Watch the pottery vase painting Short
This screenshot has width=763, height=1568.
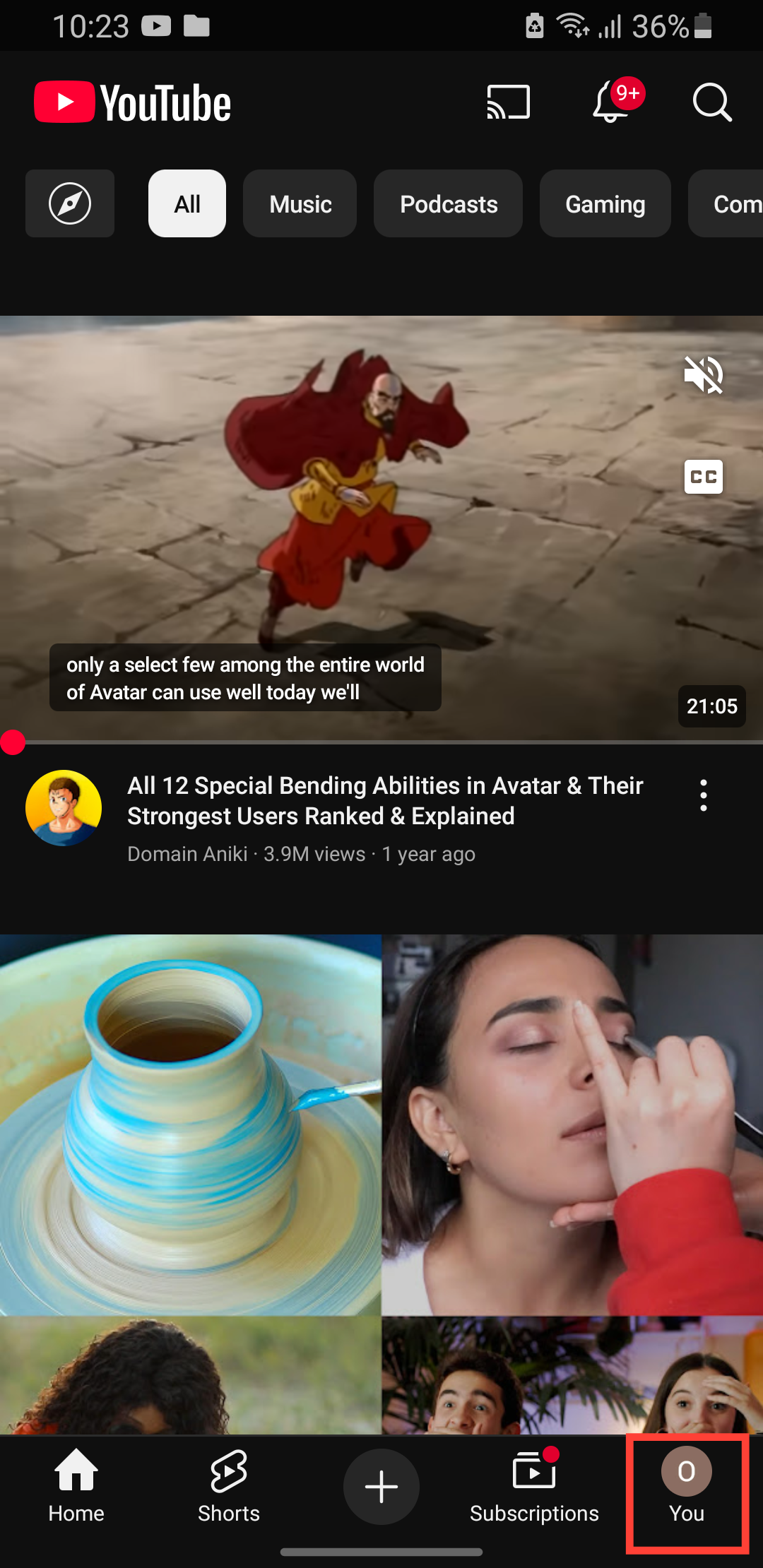pyautogui.click(x=191, y=1124)
